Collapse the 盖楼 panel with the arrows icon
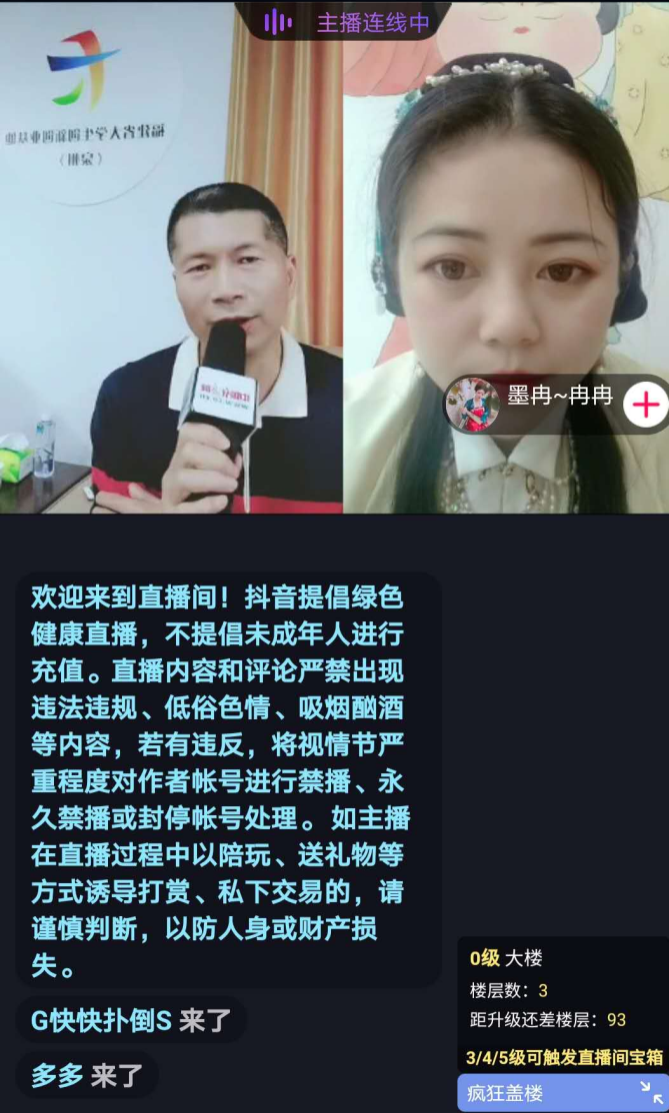 652,1091
